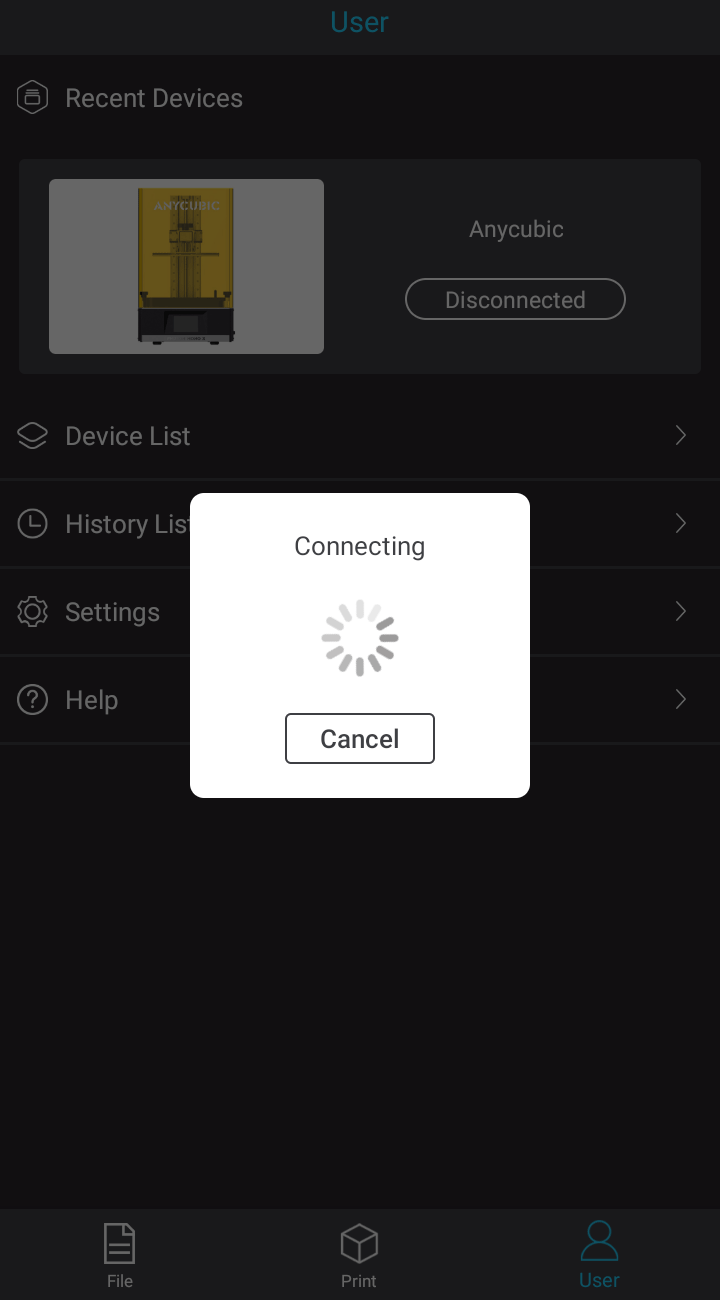Screen dimensions: 720x1300
Task: Open Device List
Action: click(360, 436)
